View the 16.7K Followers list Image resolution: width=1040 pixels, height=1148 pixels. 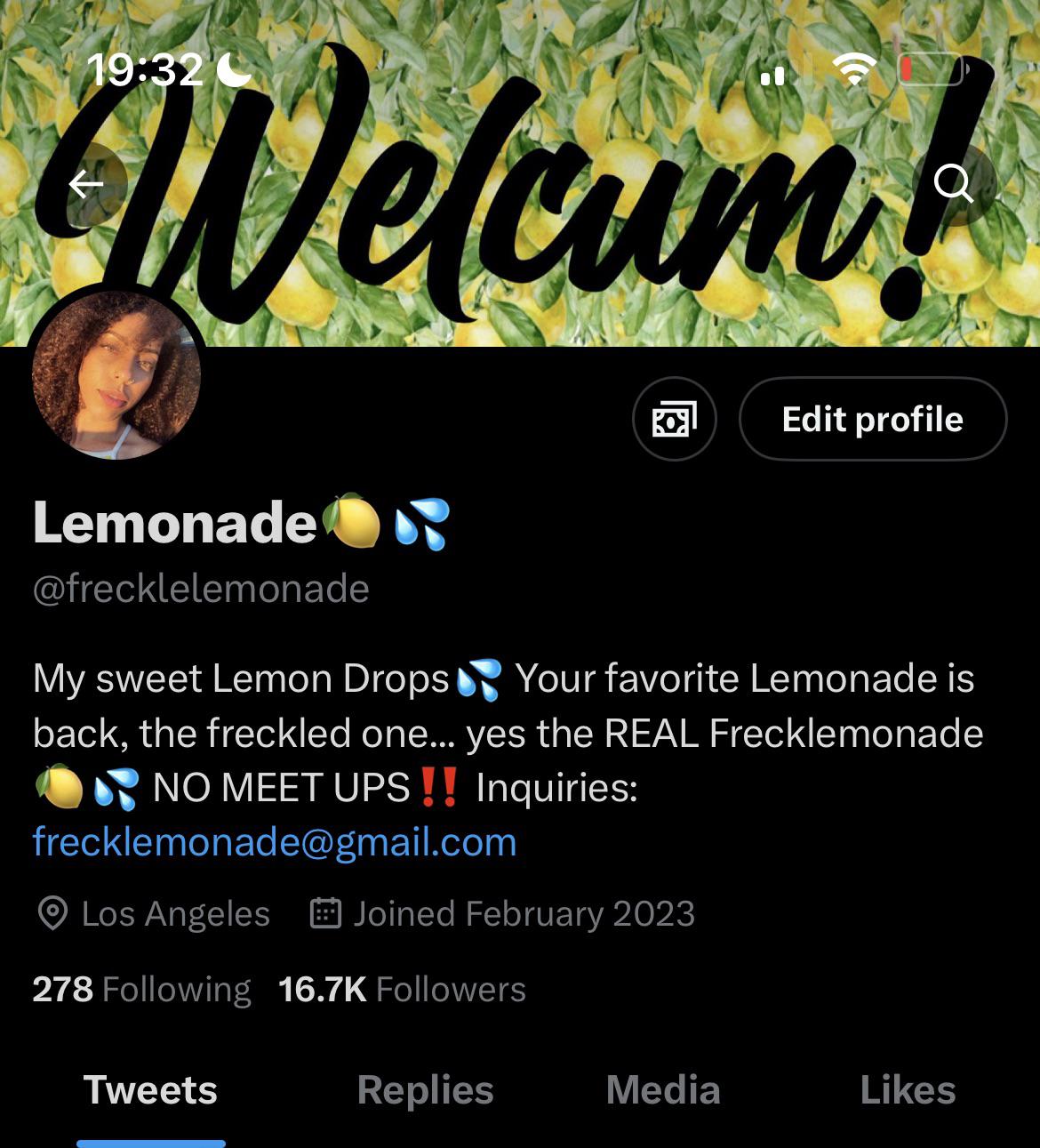[402, 989]
